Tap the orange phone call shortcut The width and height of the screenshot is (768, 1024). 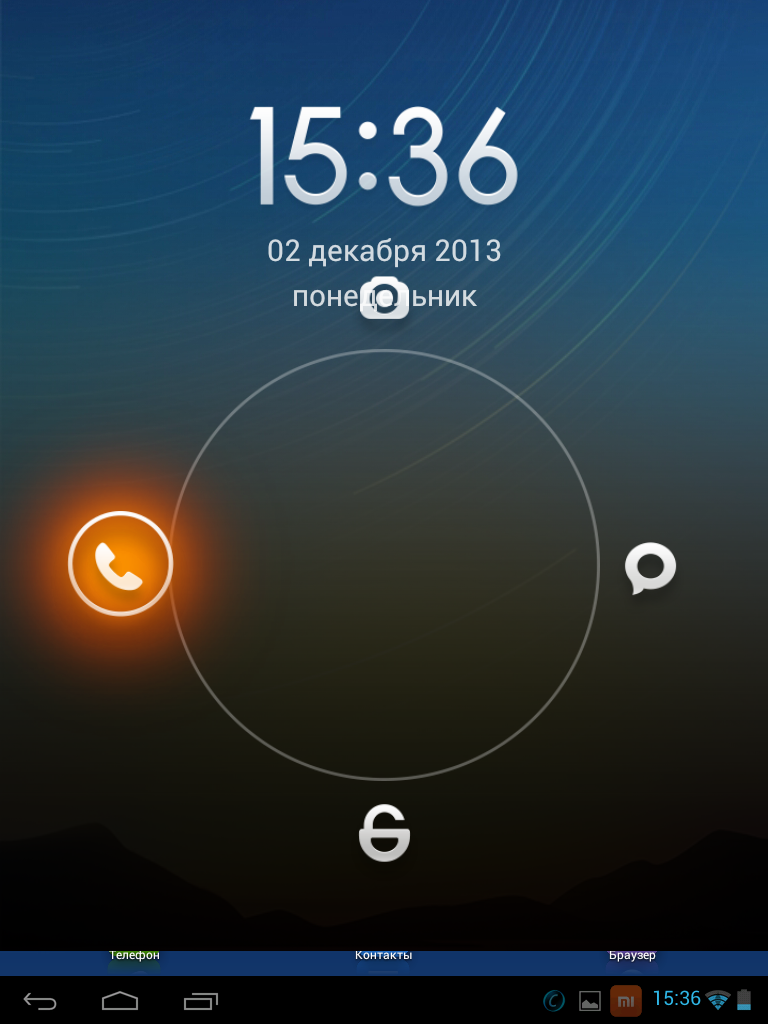tap(120, 564)
